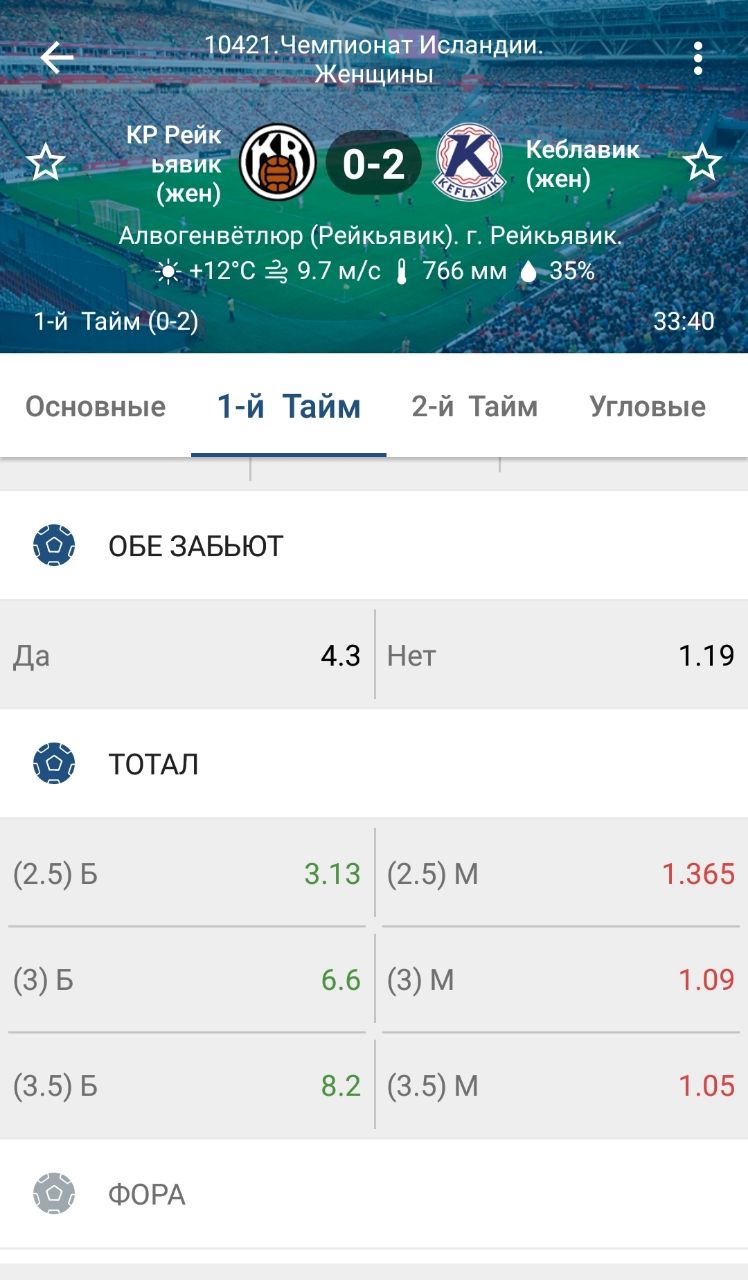Choose total (3) Б at 6.6
The width and height of the screenshot is (748, 1280).
coord(187,980)
